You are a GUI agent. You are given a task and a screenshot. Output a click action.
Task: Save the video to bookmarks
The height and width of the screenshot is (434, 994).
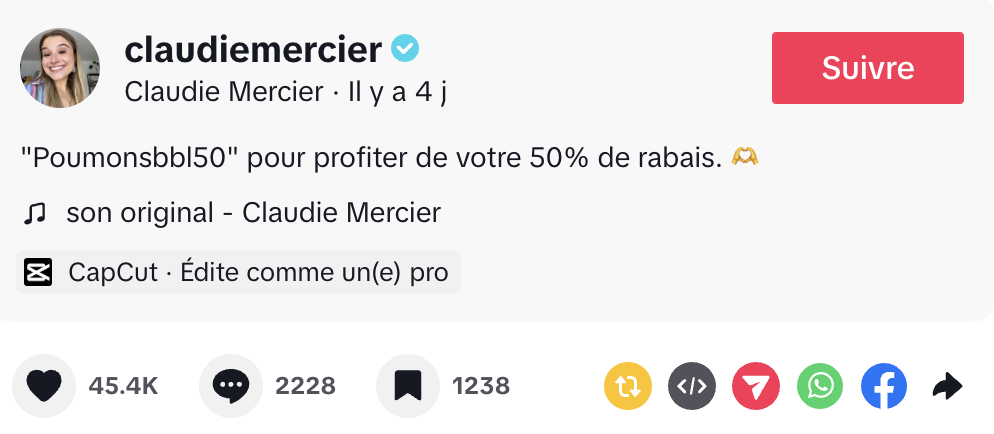click(x=407, y=386)
